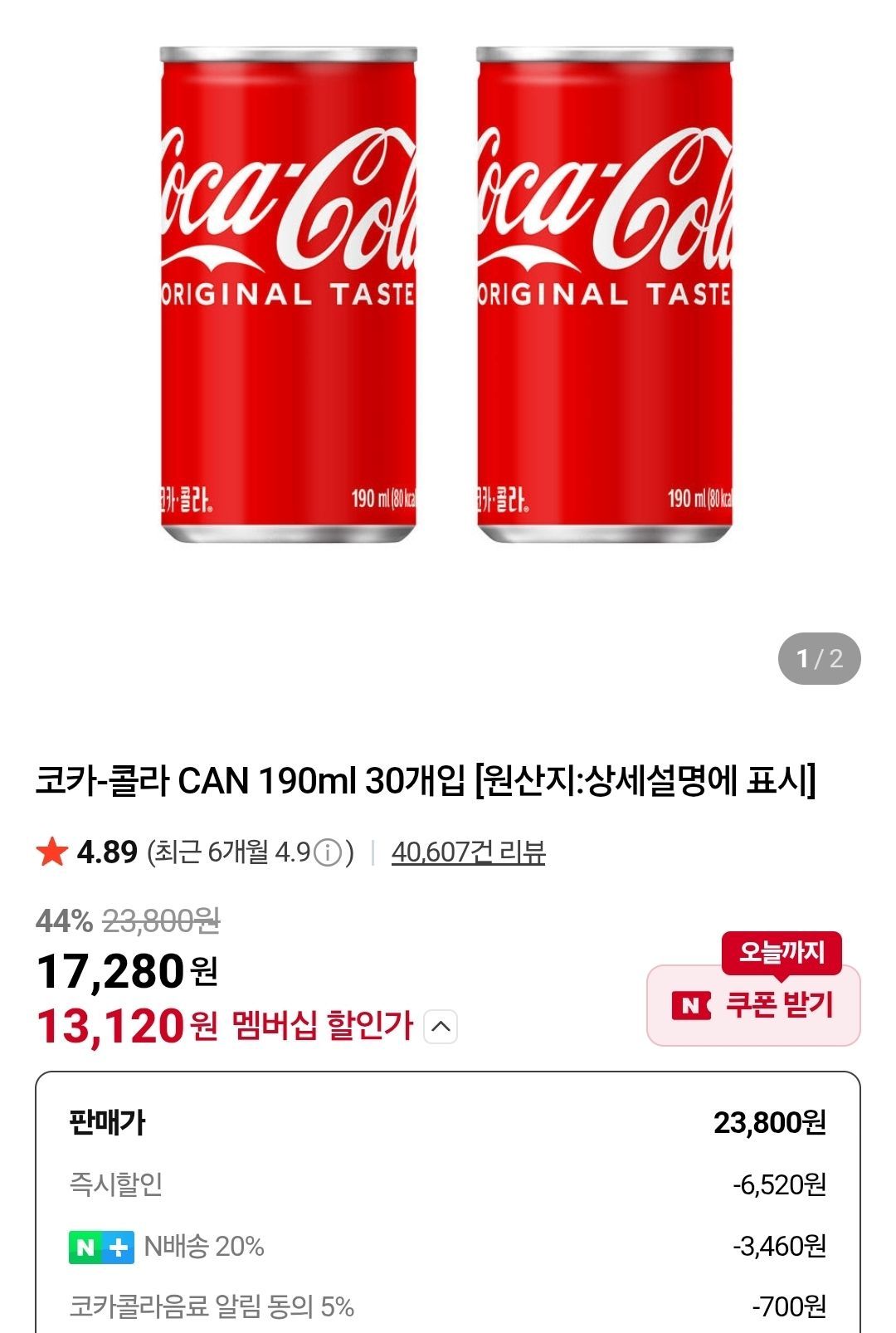Open the 40,607 reviews link
This screenshot has width=896, height=1333.
(x=468, y=852)
